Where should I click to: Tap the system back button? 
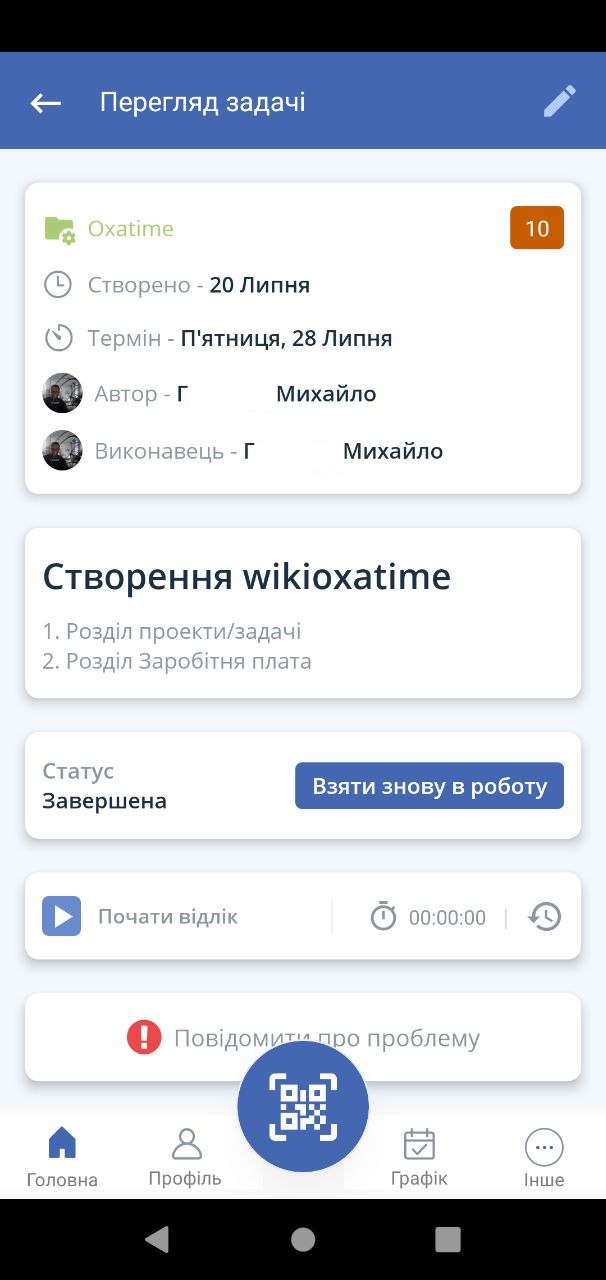[157, 1240]
